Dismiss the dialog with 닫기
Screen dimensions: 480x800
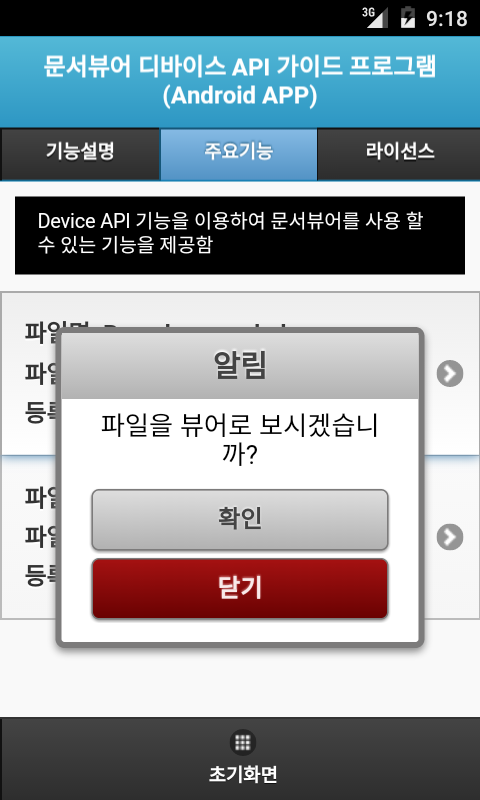240,588
